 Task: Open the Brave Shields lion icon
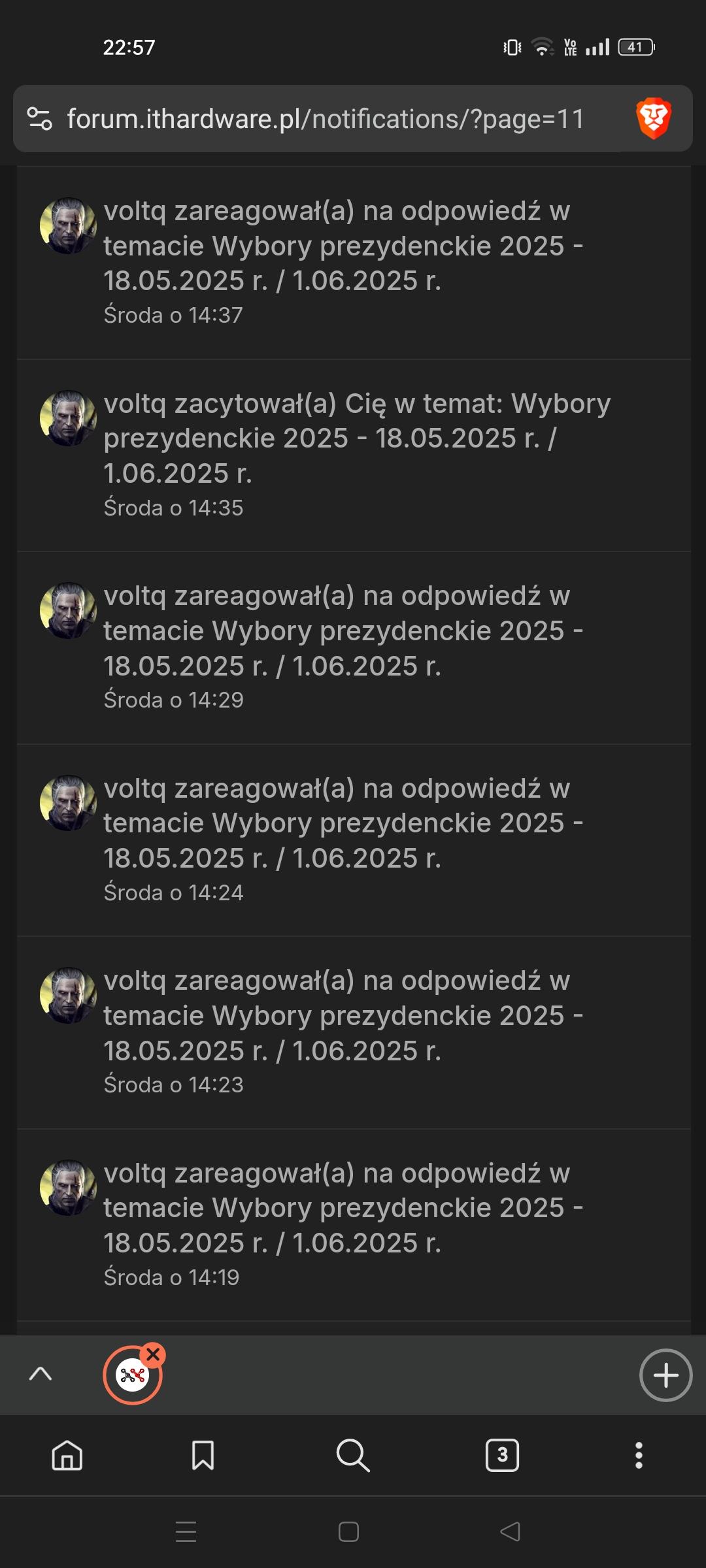[x=653, y=119]
